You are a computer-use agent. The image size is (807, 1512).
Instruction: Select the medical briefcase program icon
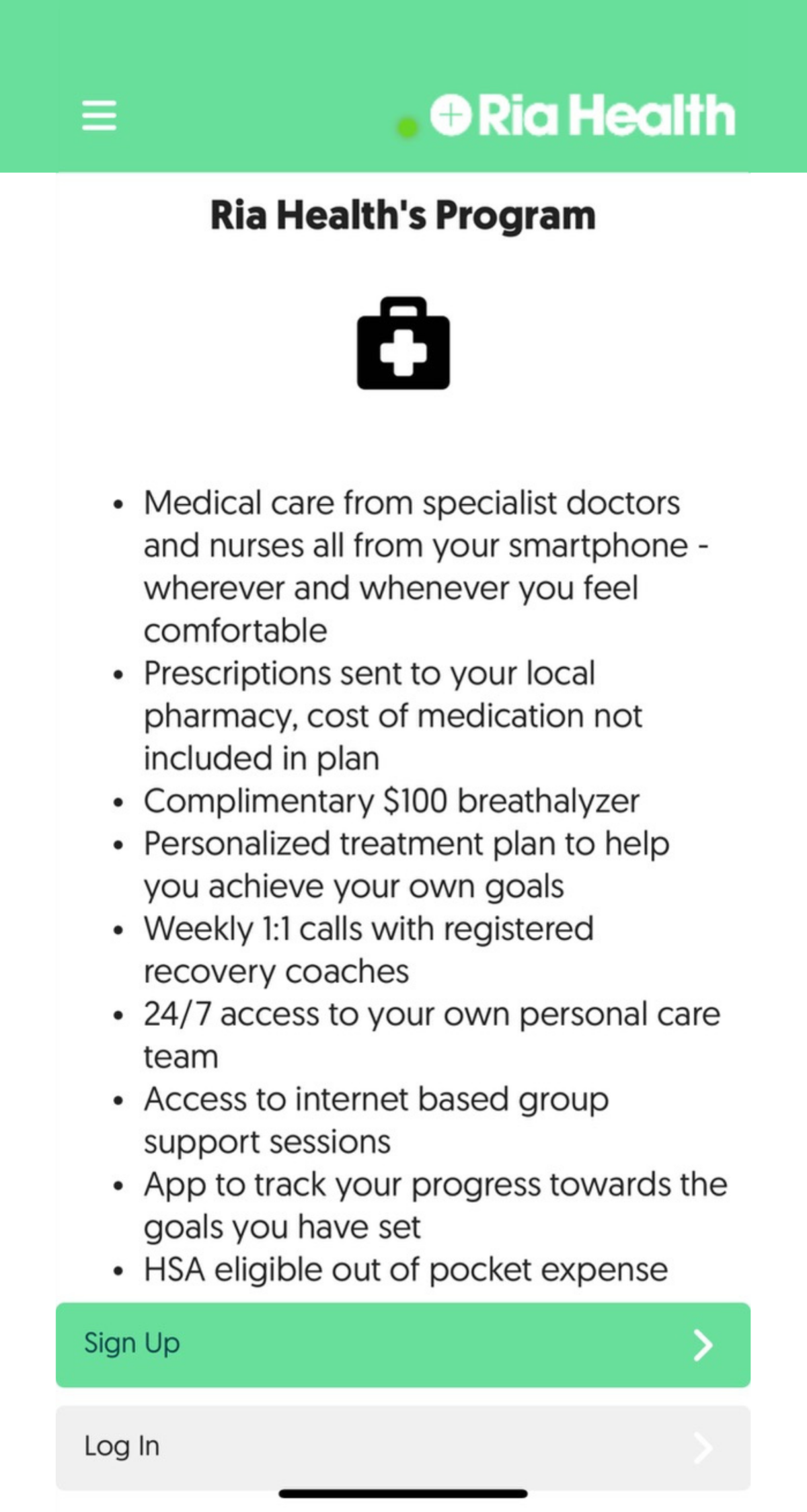point(402,345)
